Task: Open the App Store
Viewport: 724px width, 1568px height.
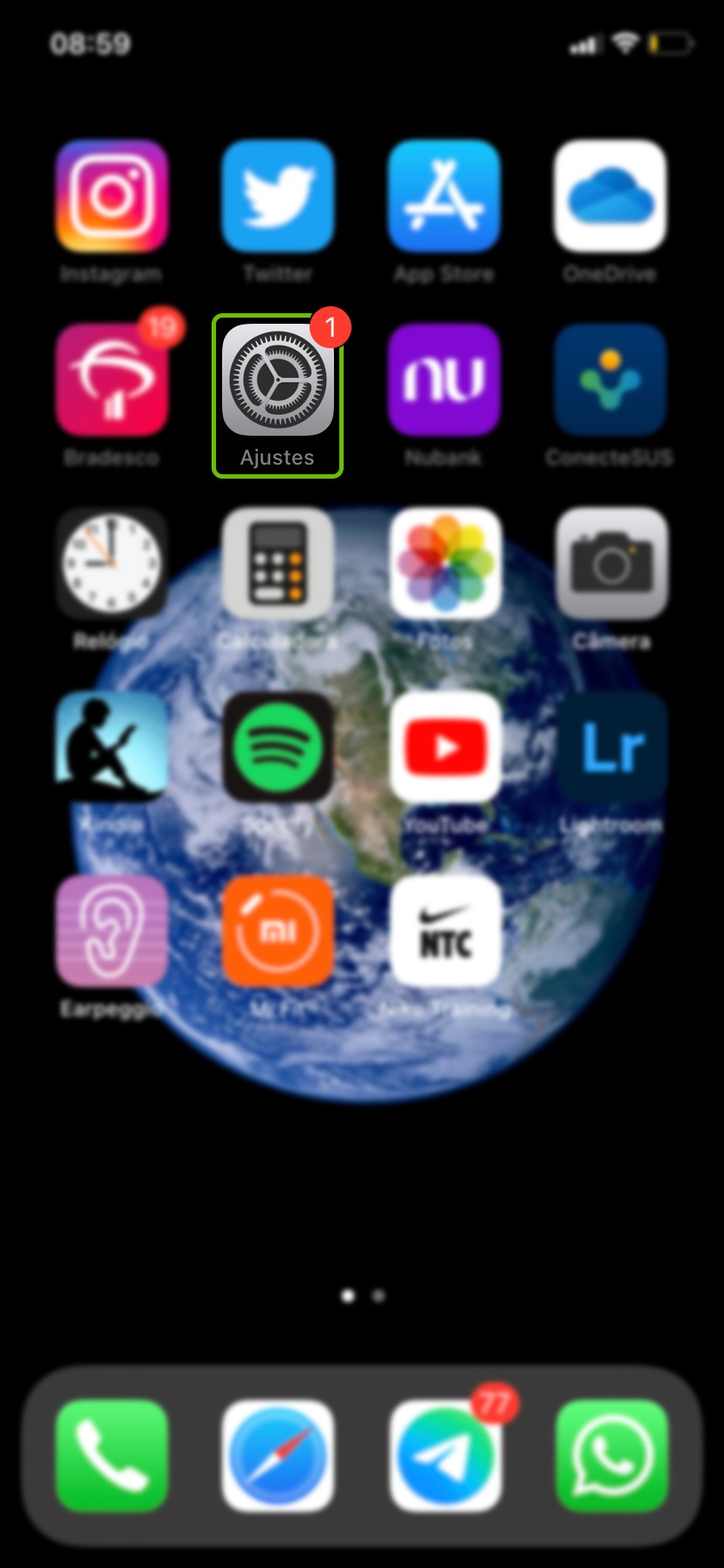Action: pos(444,196)
